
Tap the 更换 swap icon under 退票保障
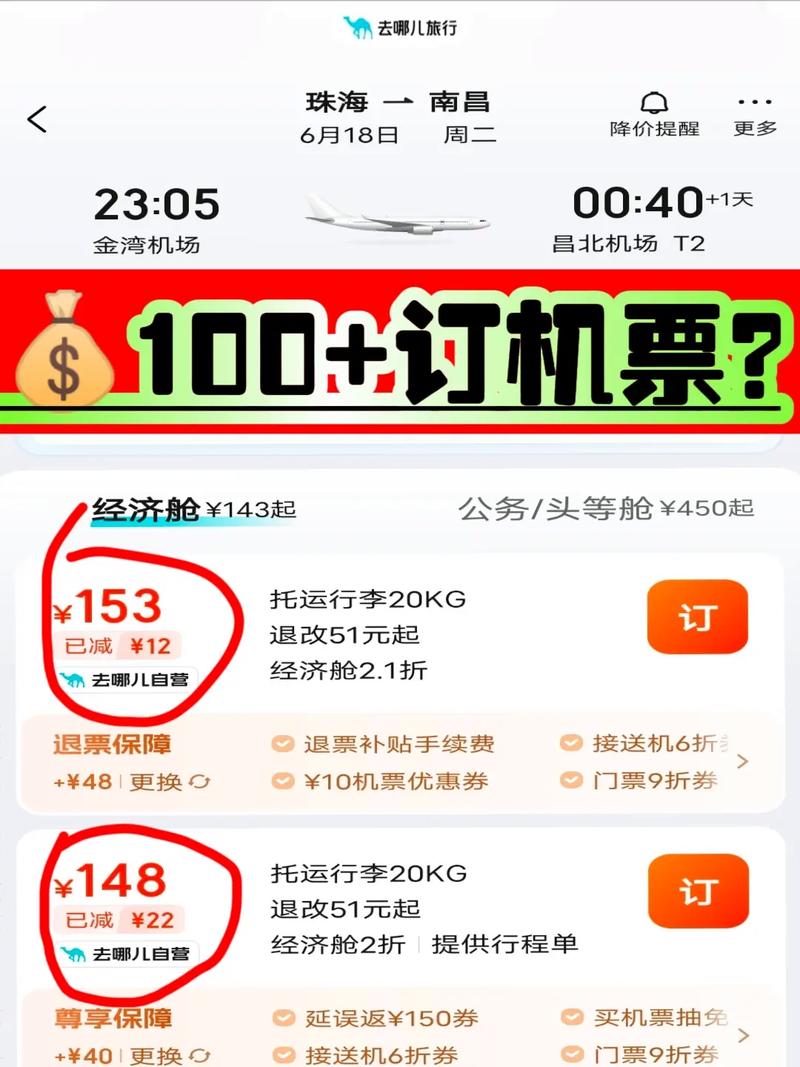pyautogui.click(x=197, y=783)
